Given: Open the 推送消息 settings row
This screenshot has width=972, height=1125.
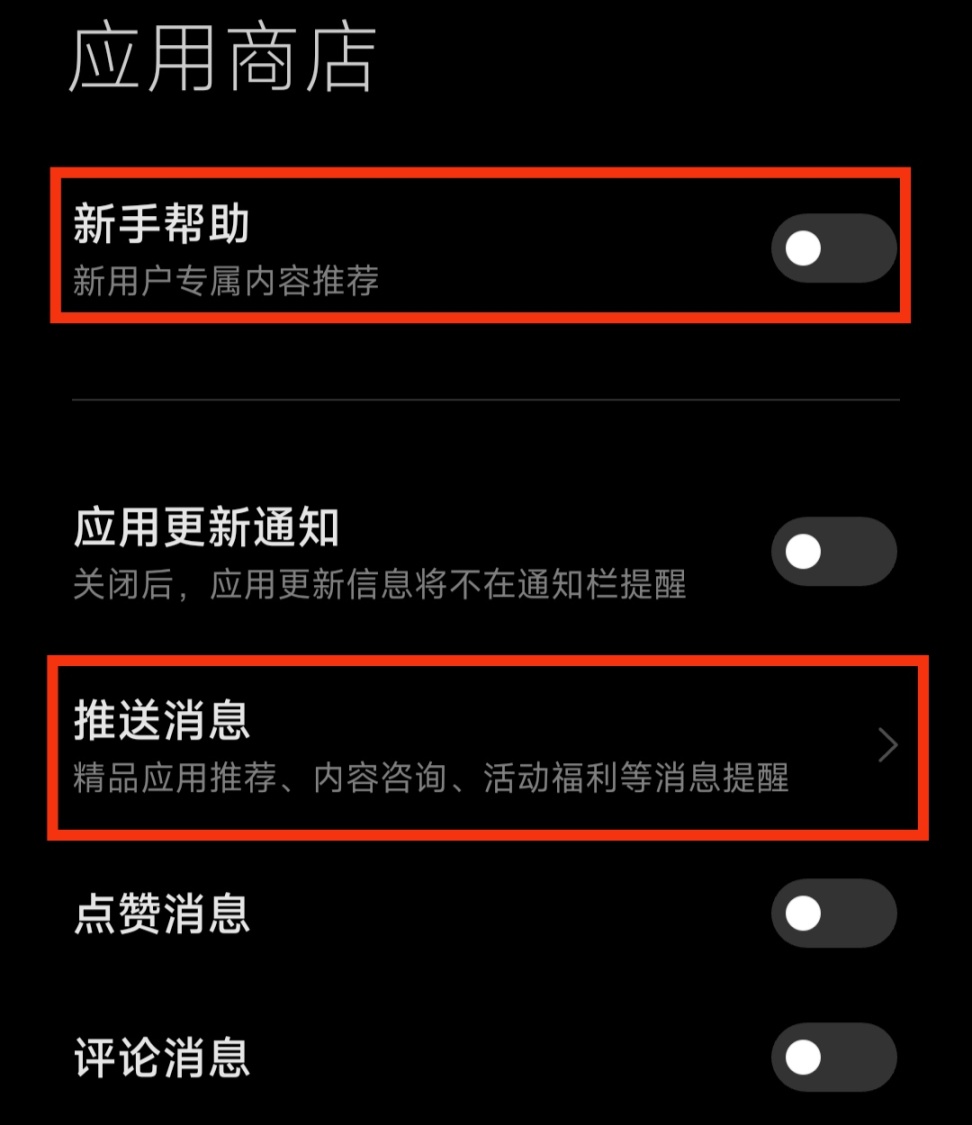Looking at the screenshot, I should [485, 747].
